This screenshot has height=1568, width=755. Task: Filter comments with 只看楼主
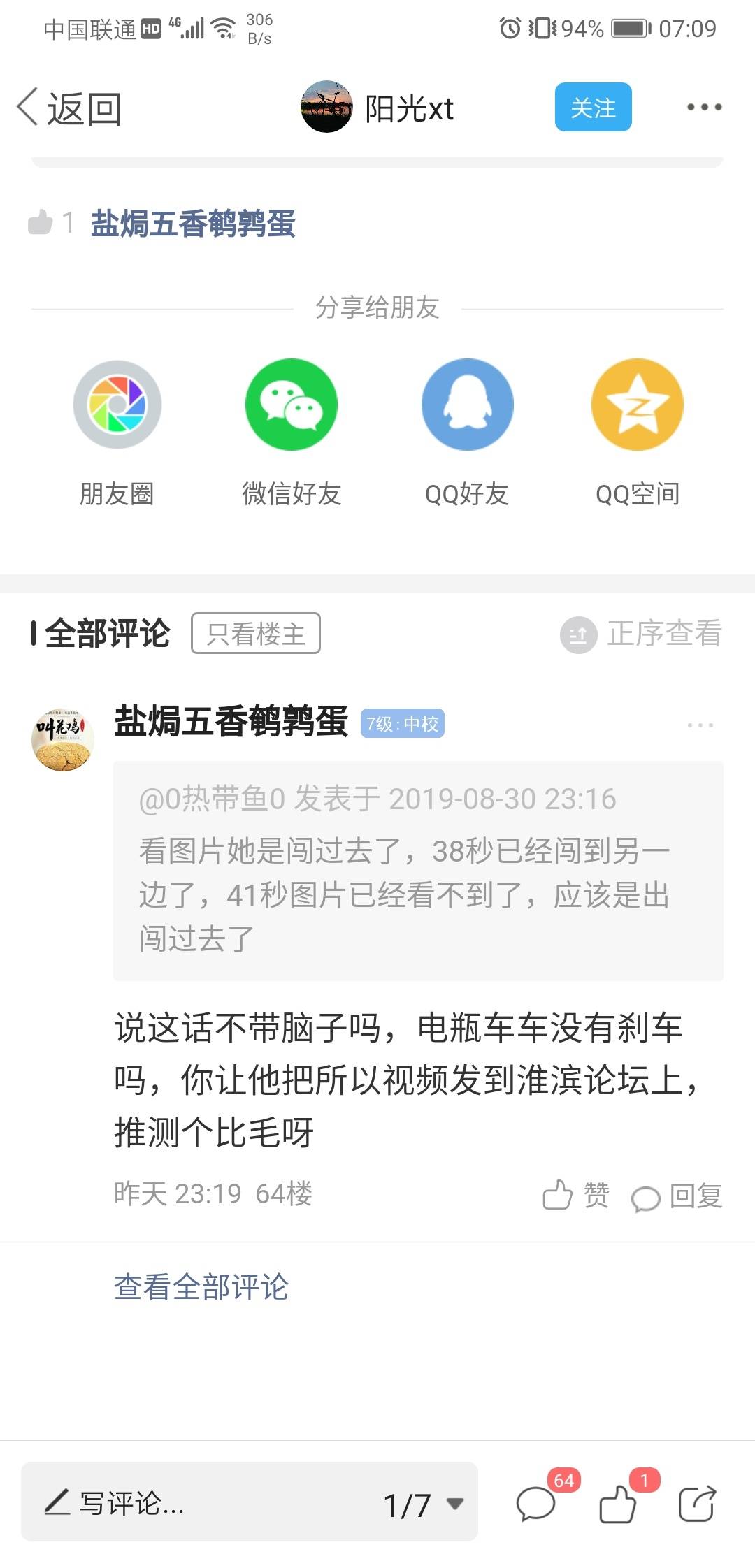click(256, 633)
